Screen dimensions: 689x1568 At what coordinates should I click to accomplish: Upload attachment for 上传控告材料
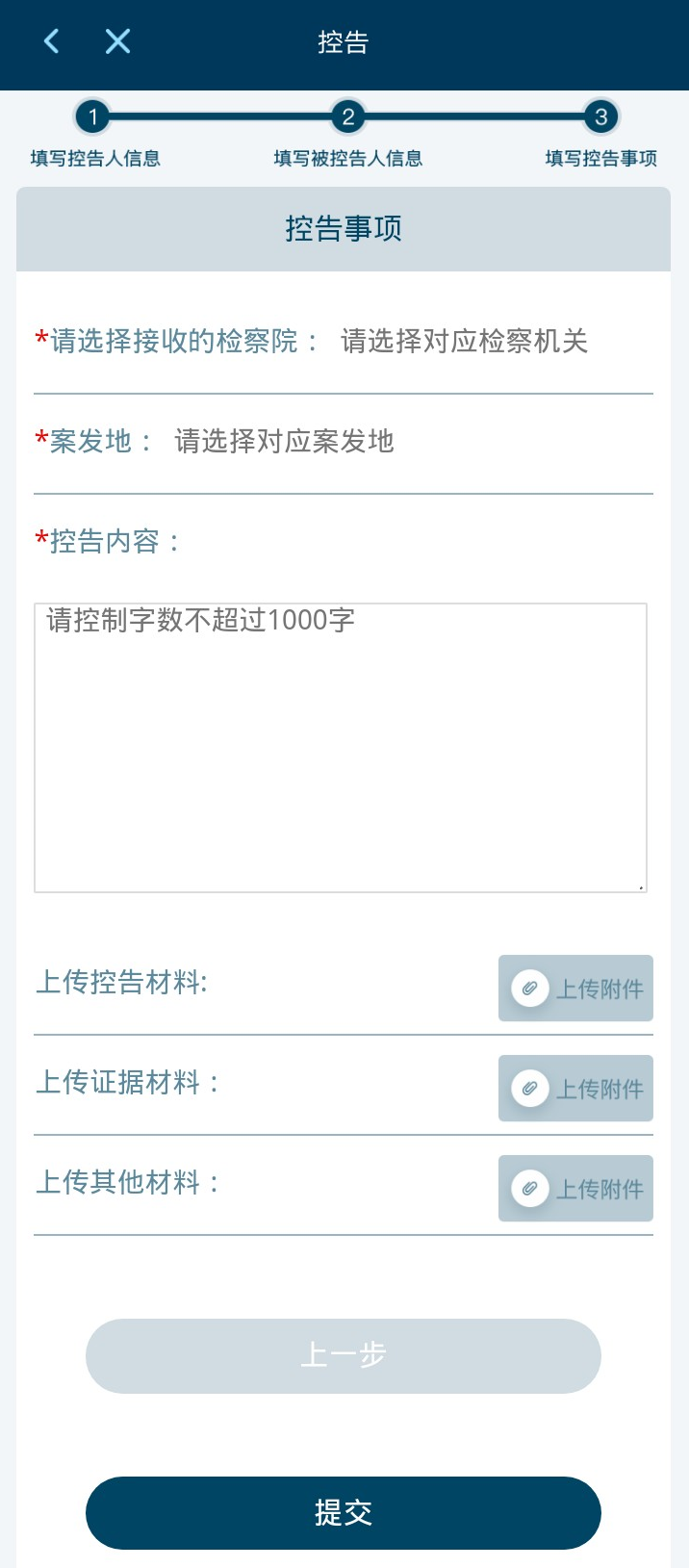point(575,989)
